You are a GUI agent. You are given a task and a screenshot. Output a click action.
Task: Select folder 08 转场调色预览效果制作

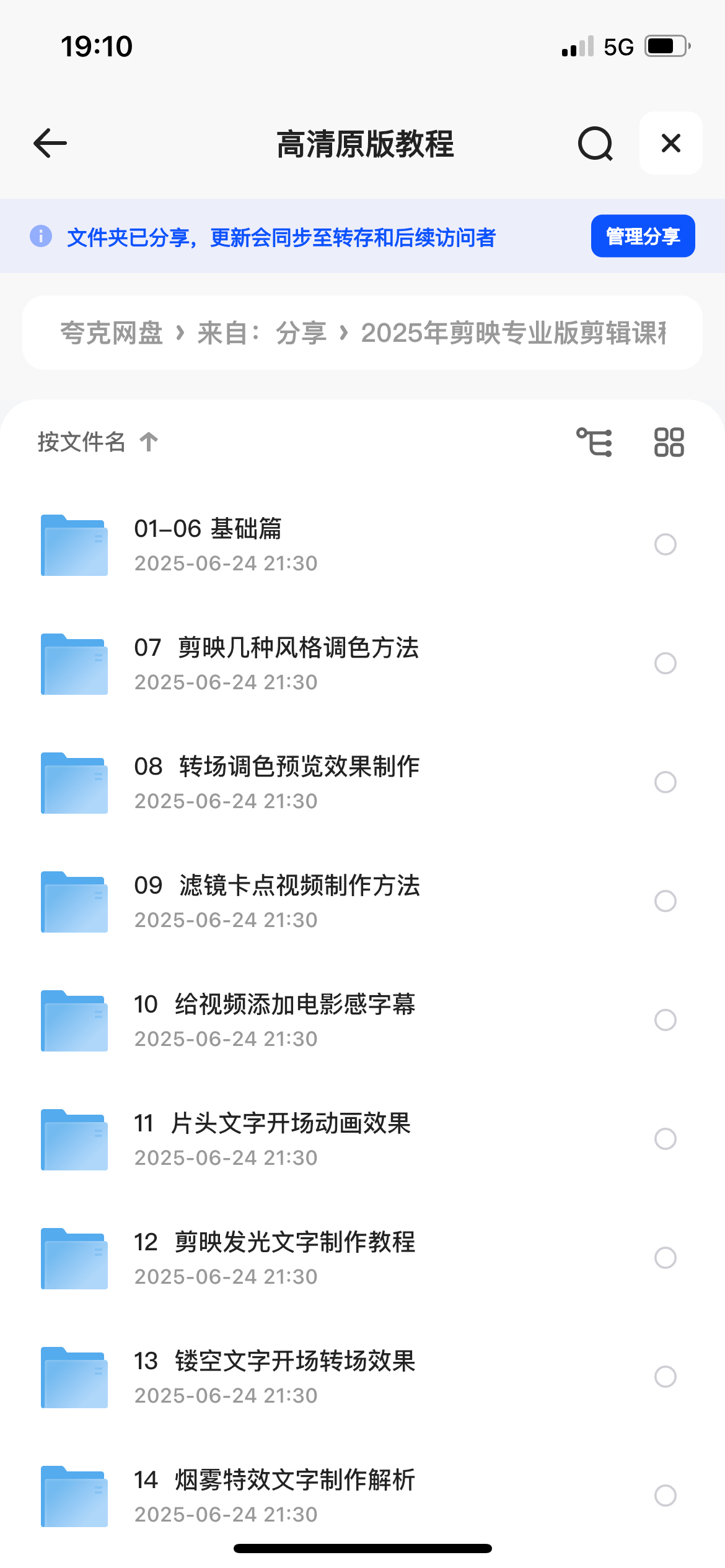pos(665,782)
